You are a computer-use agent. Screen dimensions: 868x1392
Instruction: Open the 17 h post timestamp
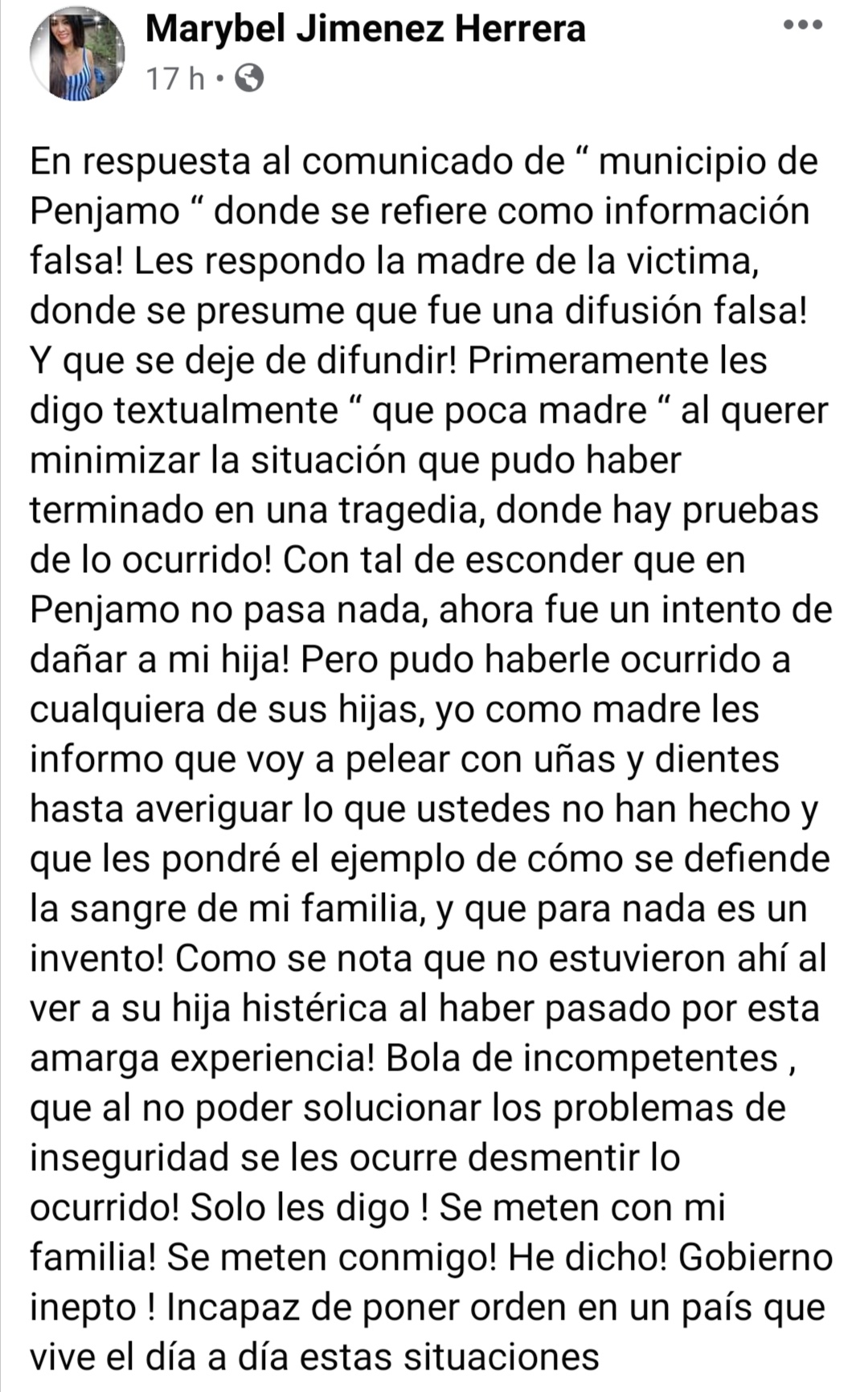[175, 79]
